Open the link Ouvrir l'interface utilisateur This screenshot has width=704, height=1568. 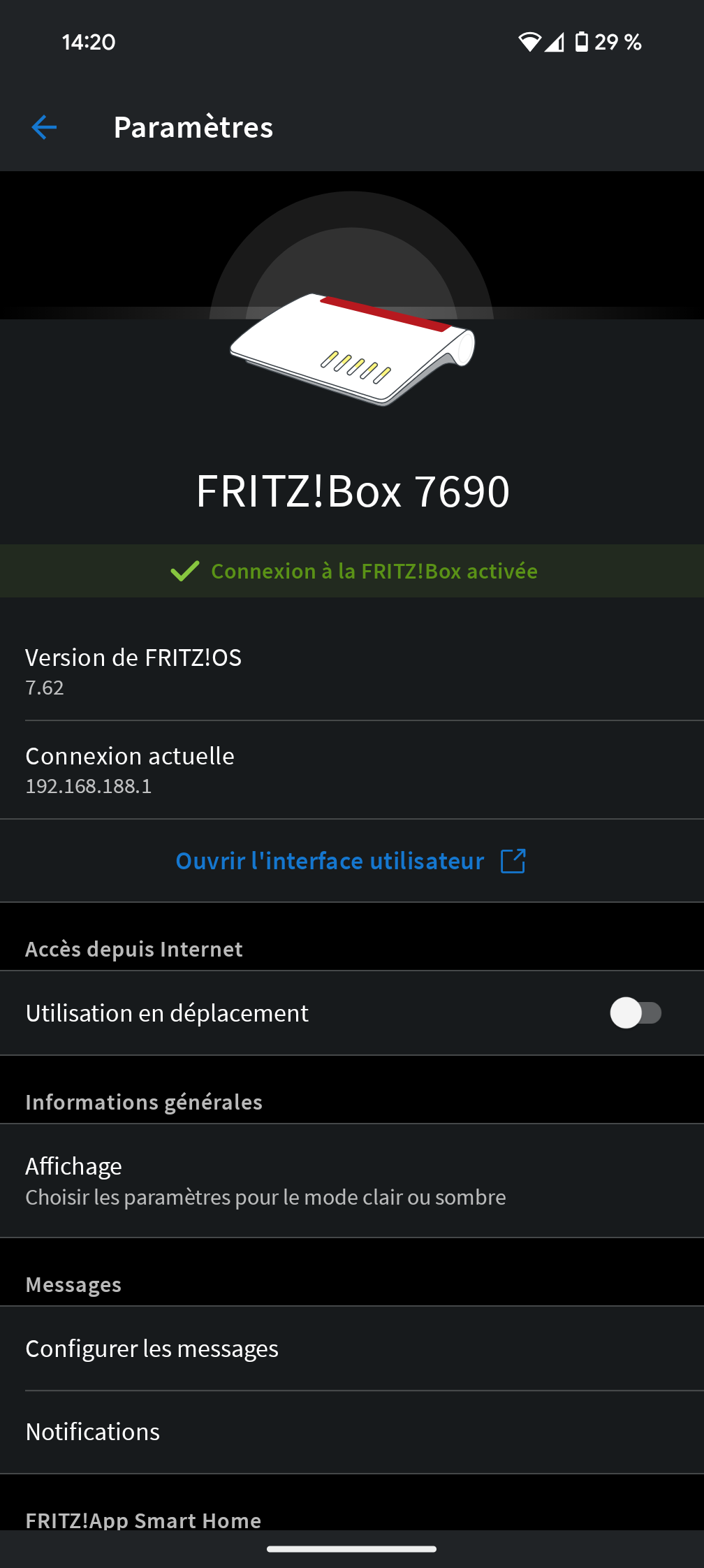(351, 861)
